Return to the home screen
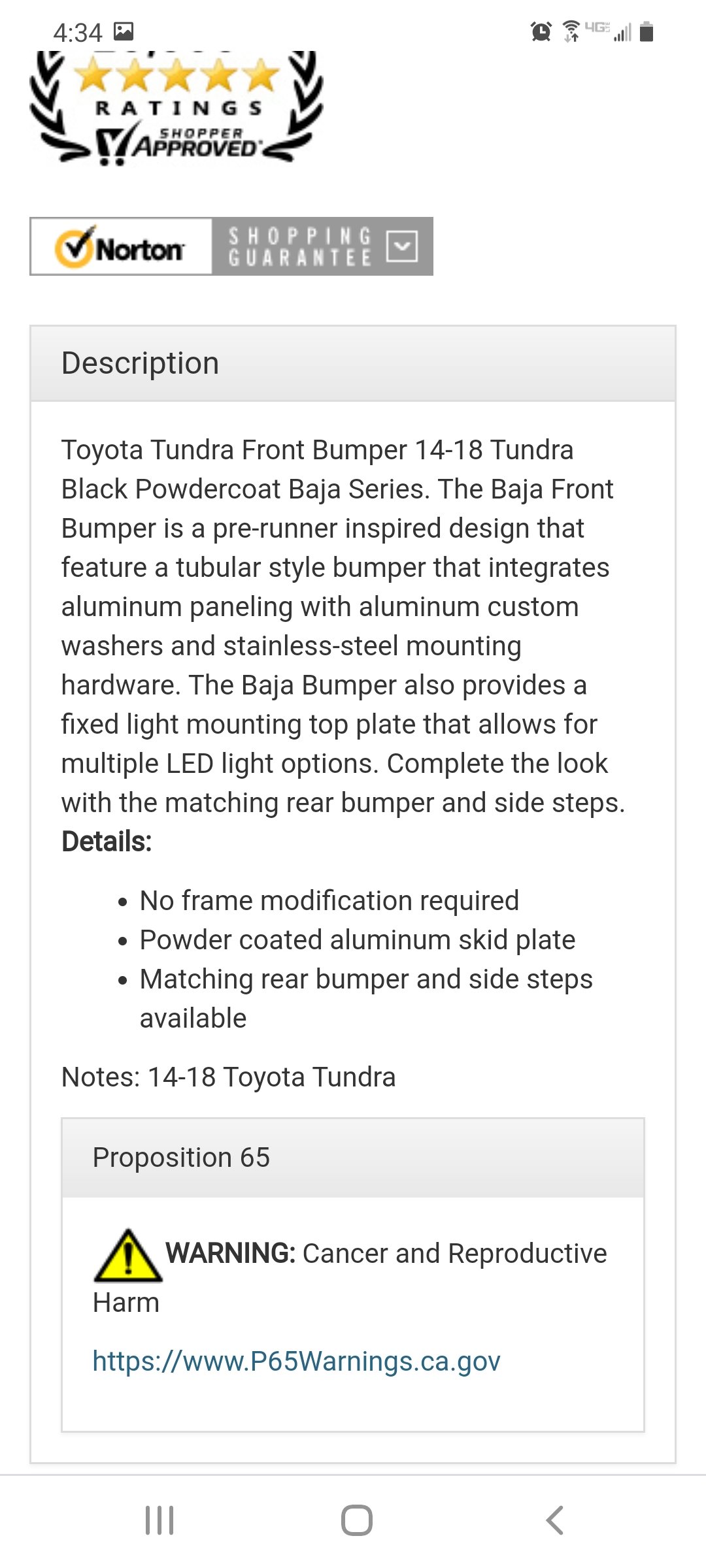The width and height of the screenshot is (706, 1568). (357, 1520)
